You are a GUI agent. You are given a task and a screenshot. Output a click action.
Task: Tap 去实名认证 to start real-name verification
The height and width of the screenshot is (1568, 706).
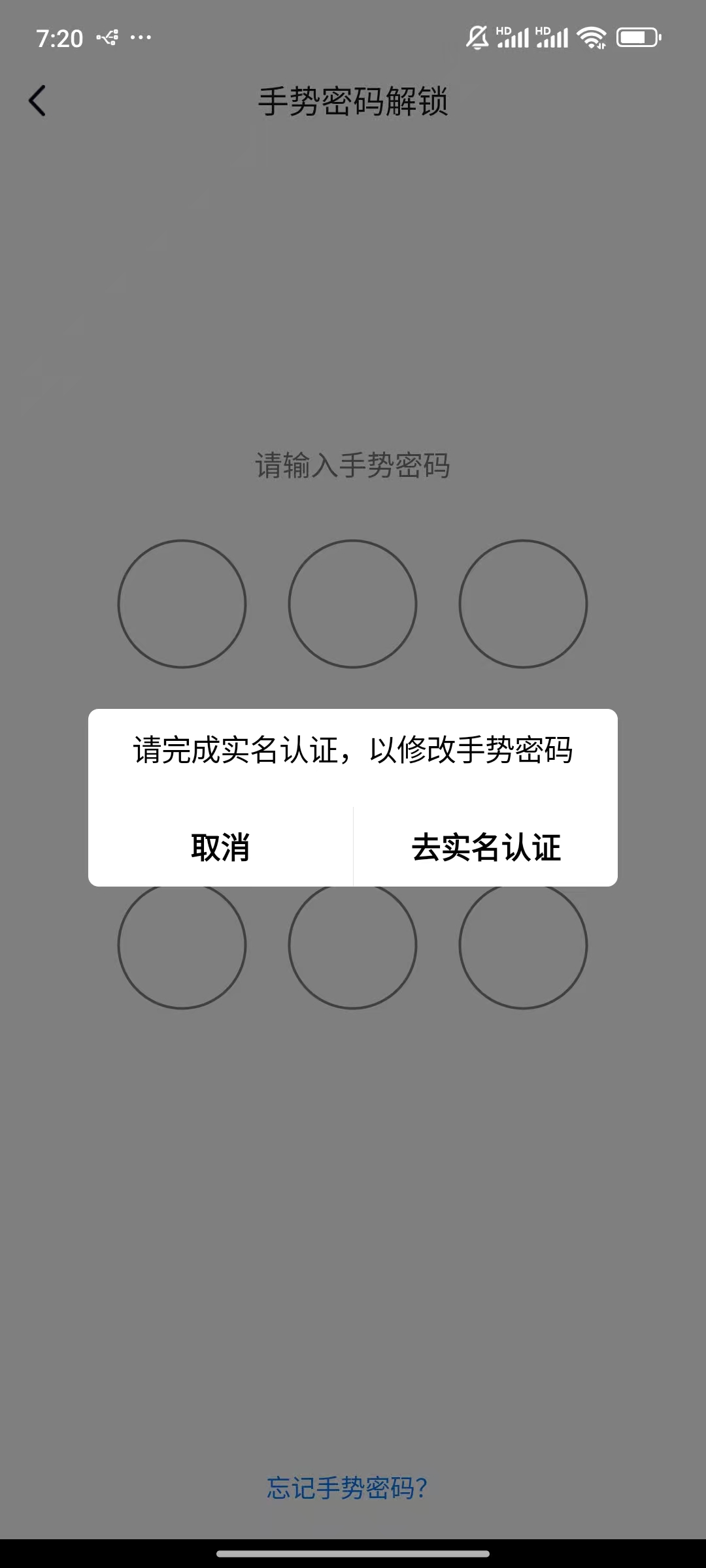pyautogui.click(x=487, y=847)
